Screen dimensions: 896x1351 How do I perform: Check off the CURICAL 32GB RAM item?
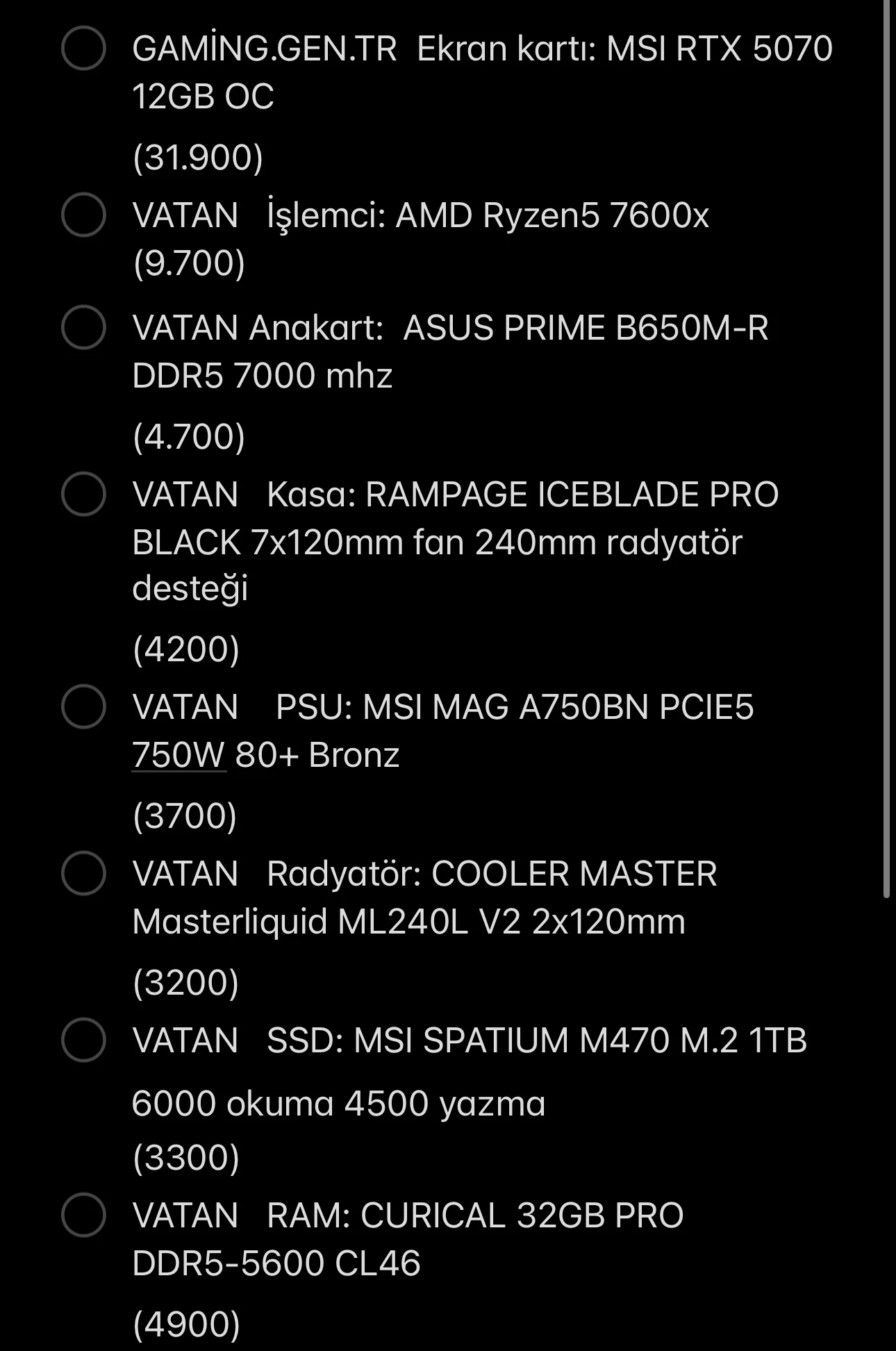[x=83, y=1215]
